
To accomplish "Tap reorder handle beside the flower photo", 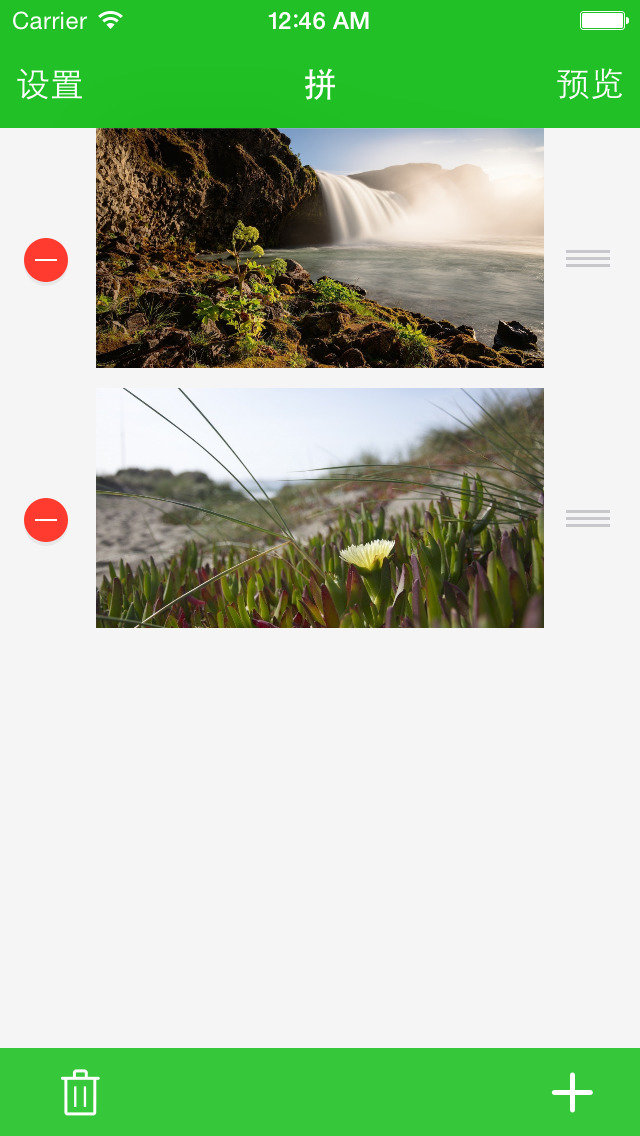I will (x=587, y=518).
